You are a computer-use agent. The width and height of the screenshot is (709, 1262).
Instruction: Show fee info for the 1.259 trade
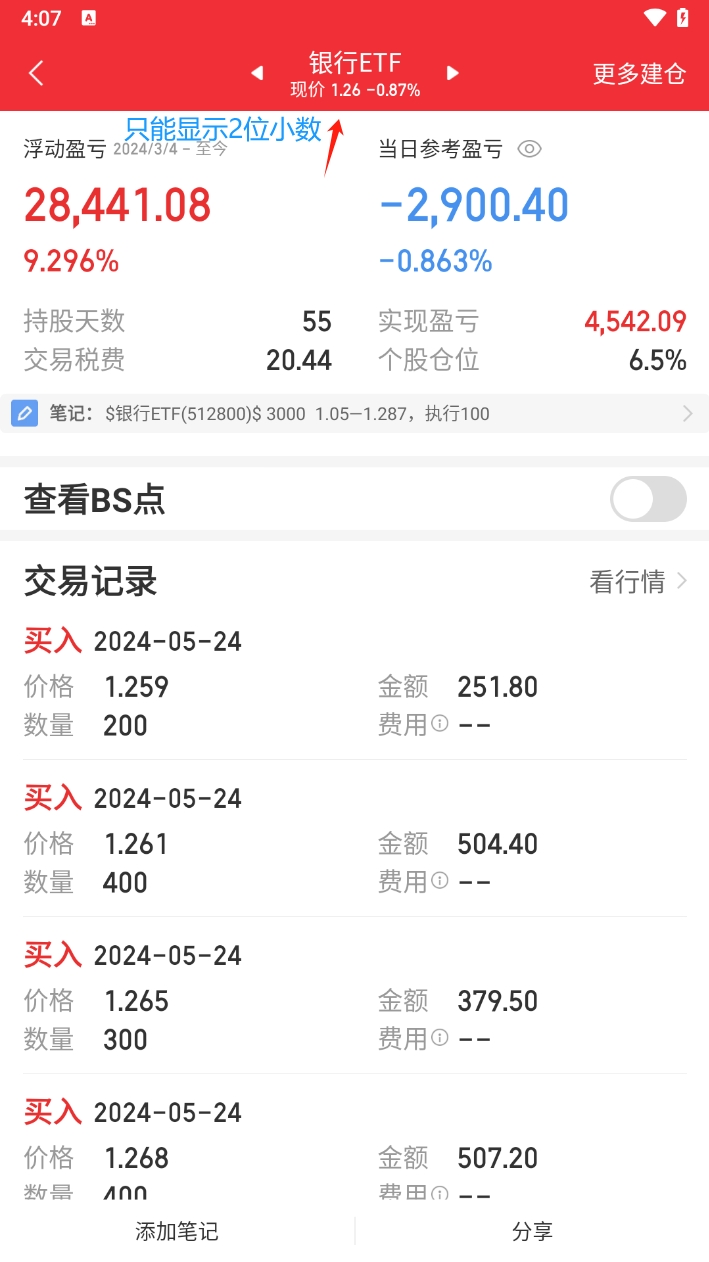click(440, 724)
